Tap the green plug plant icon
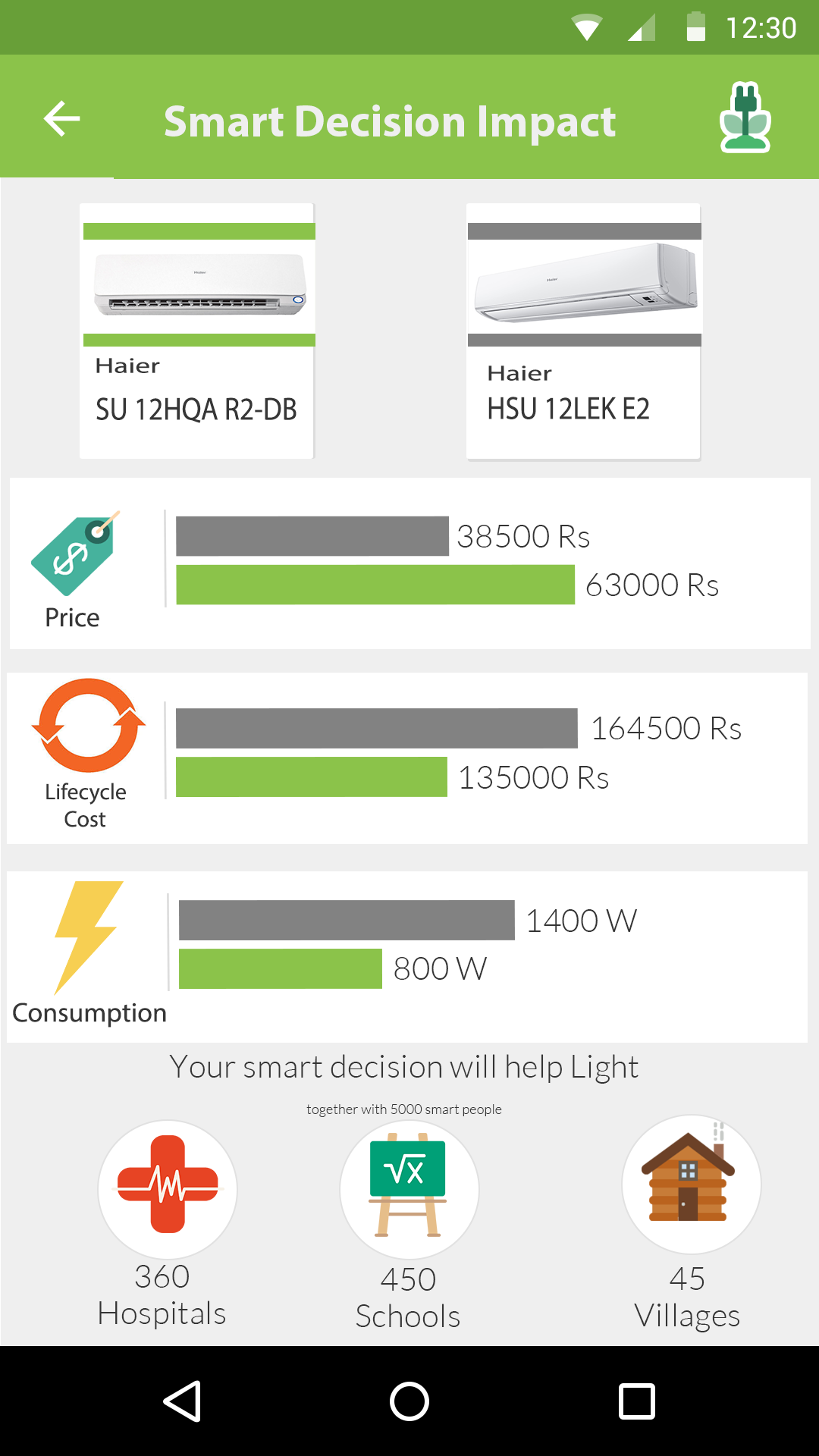 [745, 119]
